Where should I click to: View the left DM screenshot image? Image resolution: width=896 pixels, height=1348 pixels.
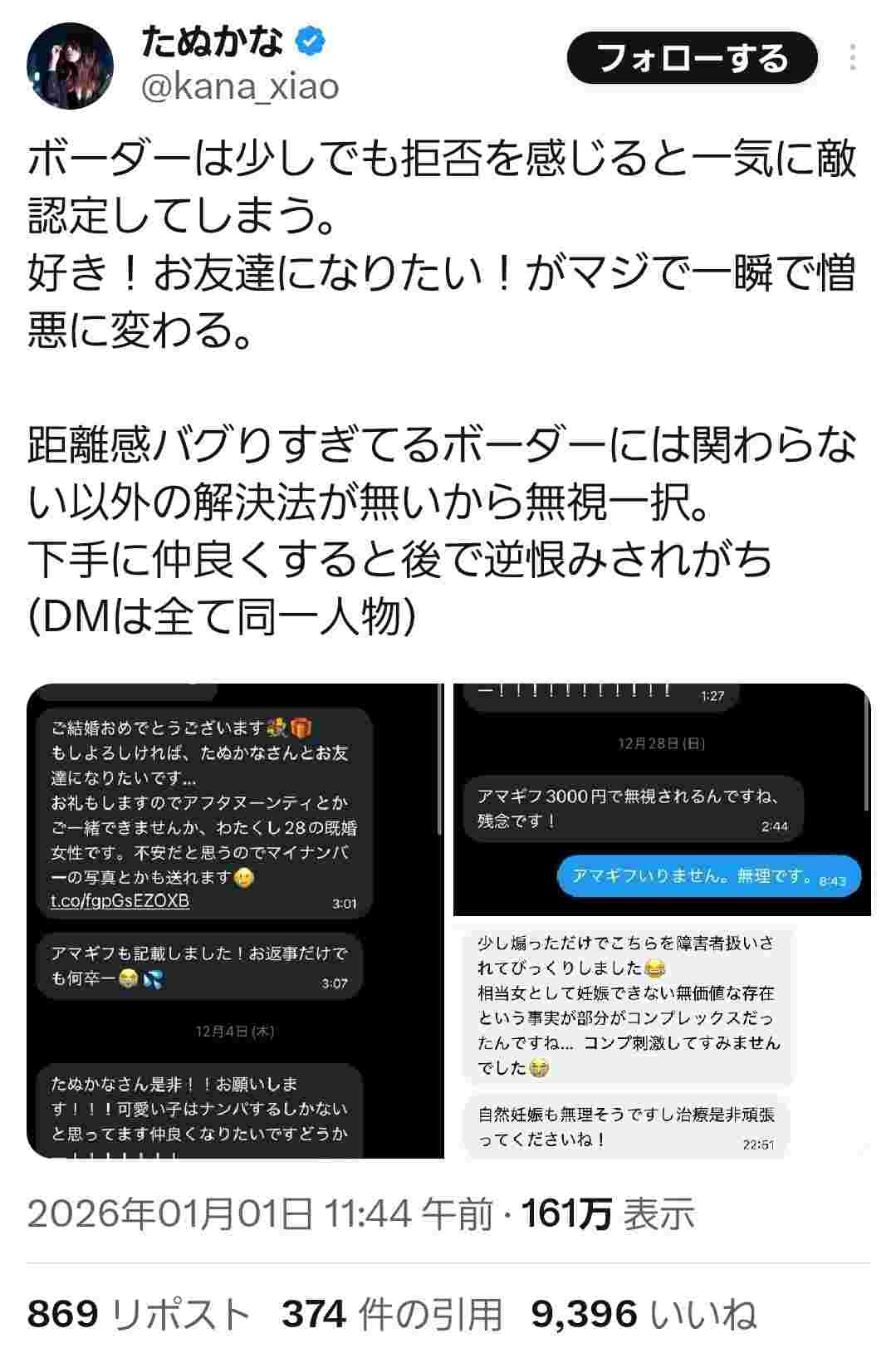pos(235,920)
